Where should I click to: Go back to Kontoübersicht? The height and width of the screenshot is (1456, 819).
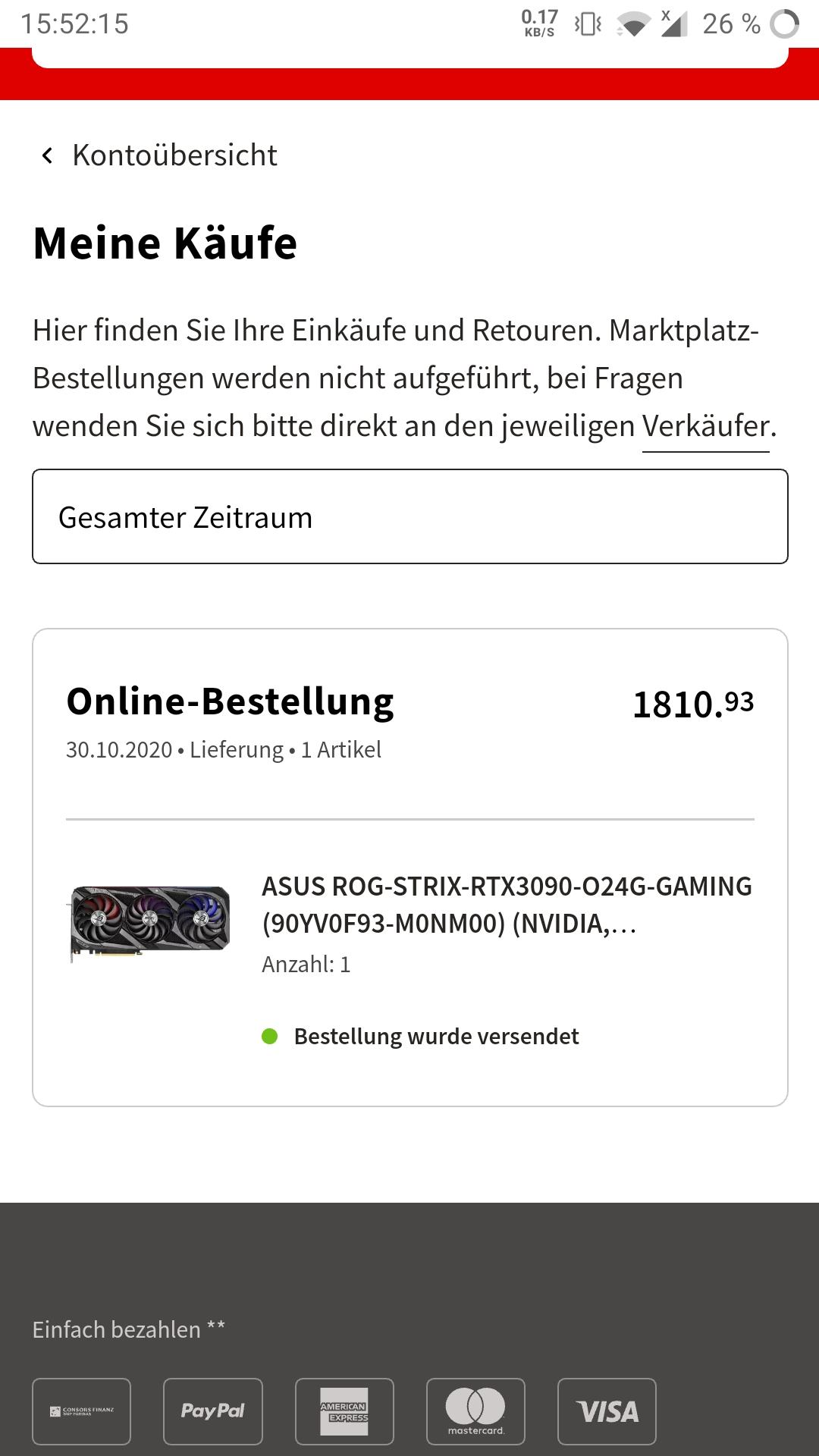(161, 155)
